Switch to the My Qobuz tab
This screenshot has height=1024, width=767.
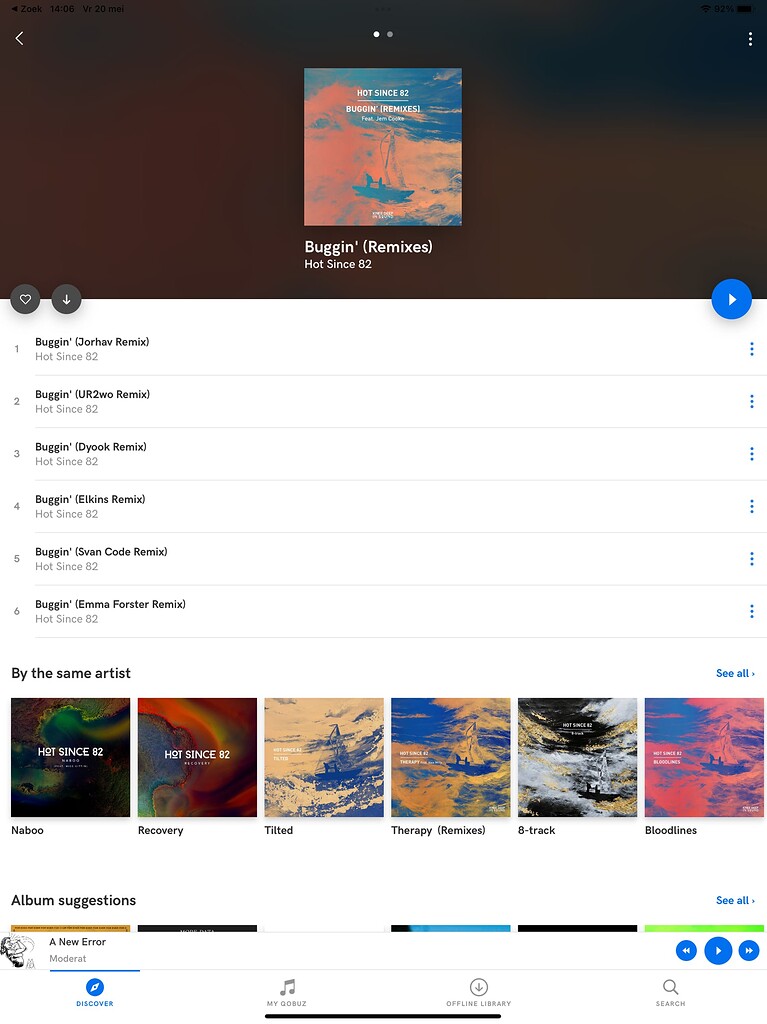point(287,993)
